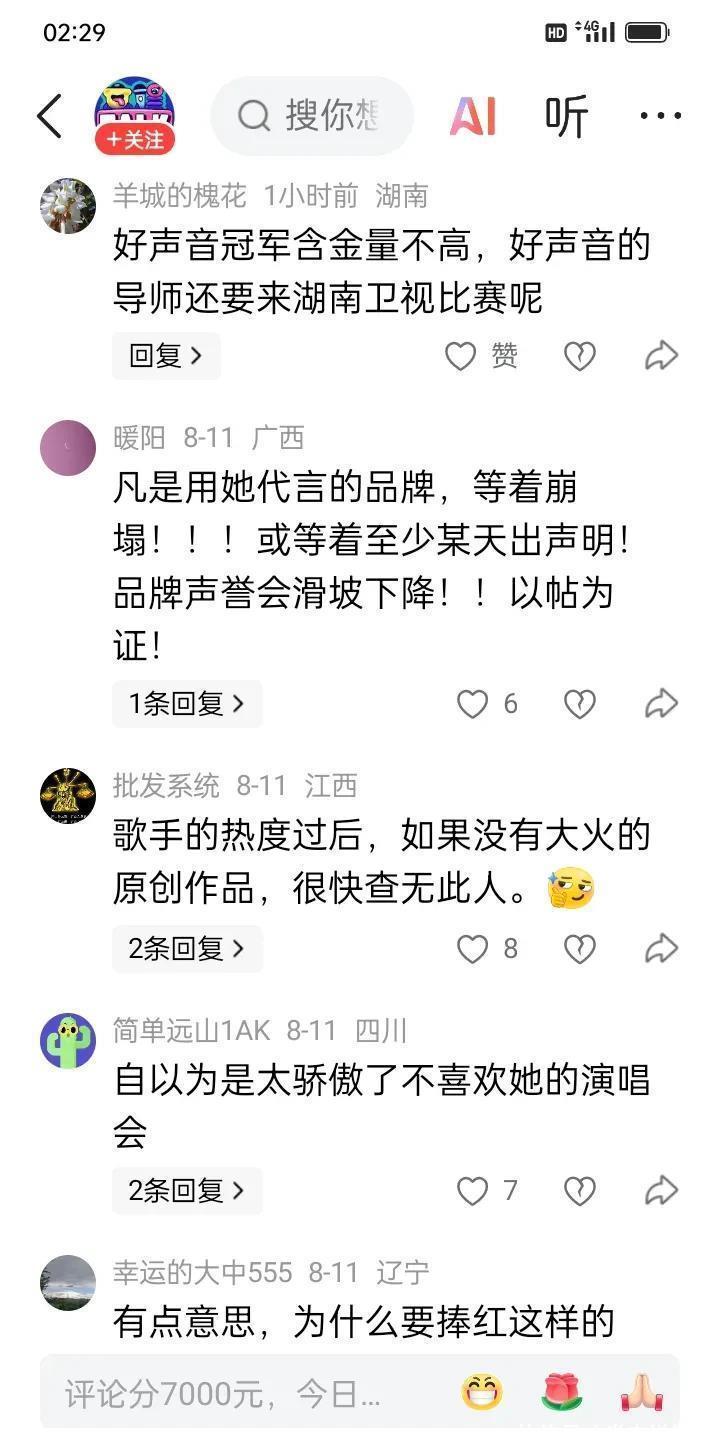Image resolution: width=720 pixels, height=1450 pixels.
Task: Share the comment from 羊城的槐花
Action: 661,356
